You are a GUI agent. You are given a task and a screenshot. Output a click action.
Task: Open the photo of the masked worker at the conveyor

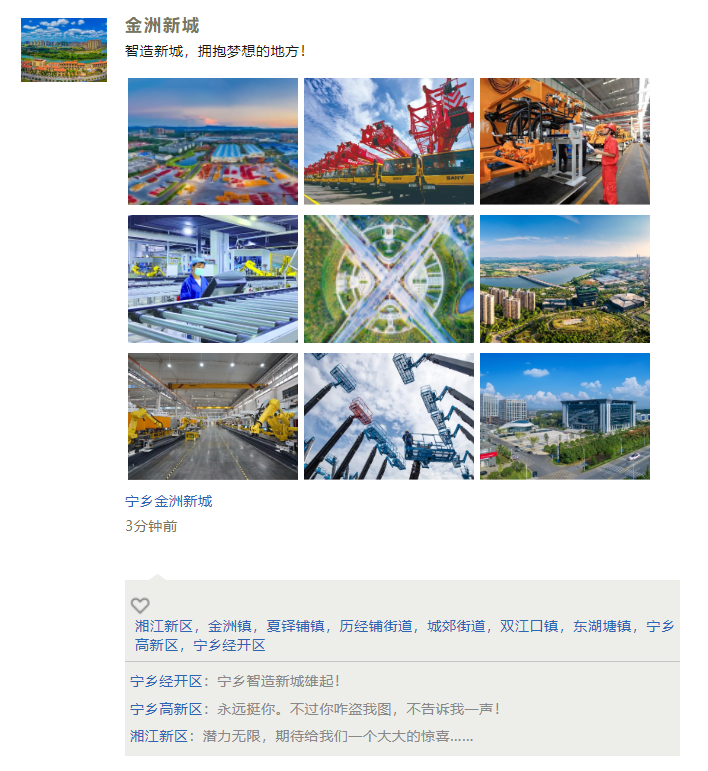click(213, 279)
